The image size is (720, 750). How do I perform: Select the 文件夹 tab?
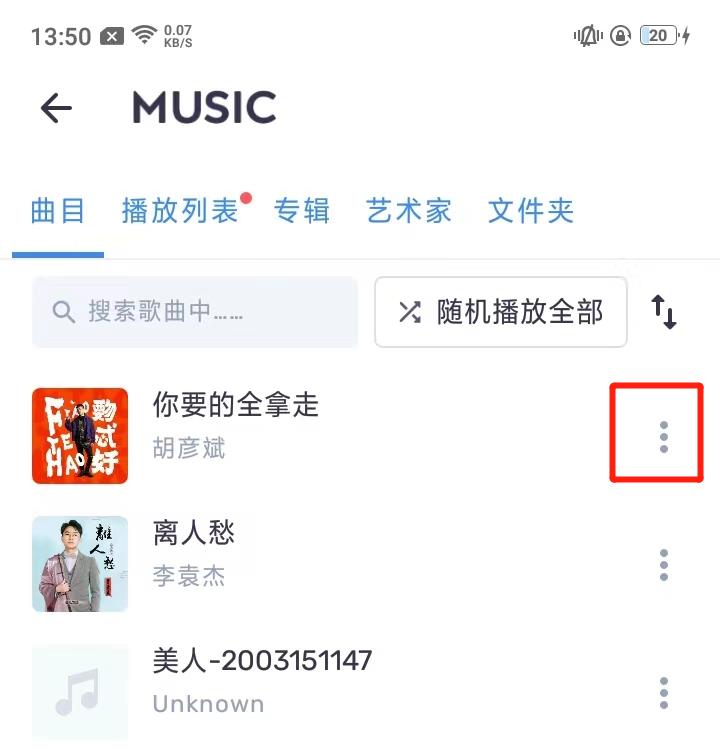click(531, 211)
